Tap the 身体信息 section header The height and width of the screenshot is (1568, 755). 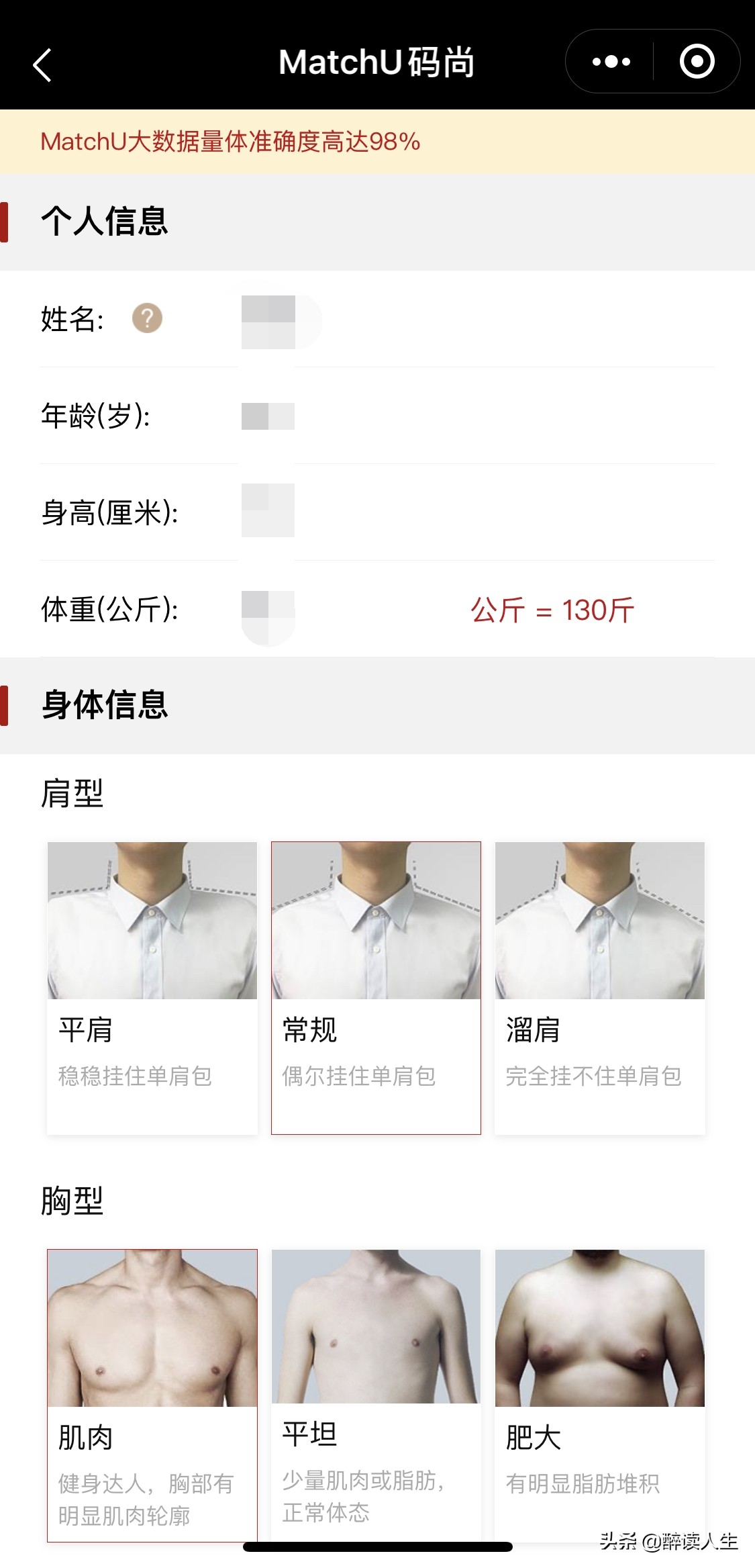tap(104, 703)
